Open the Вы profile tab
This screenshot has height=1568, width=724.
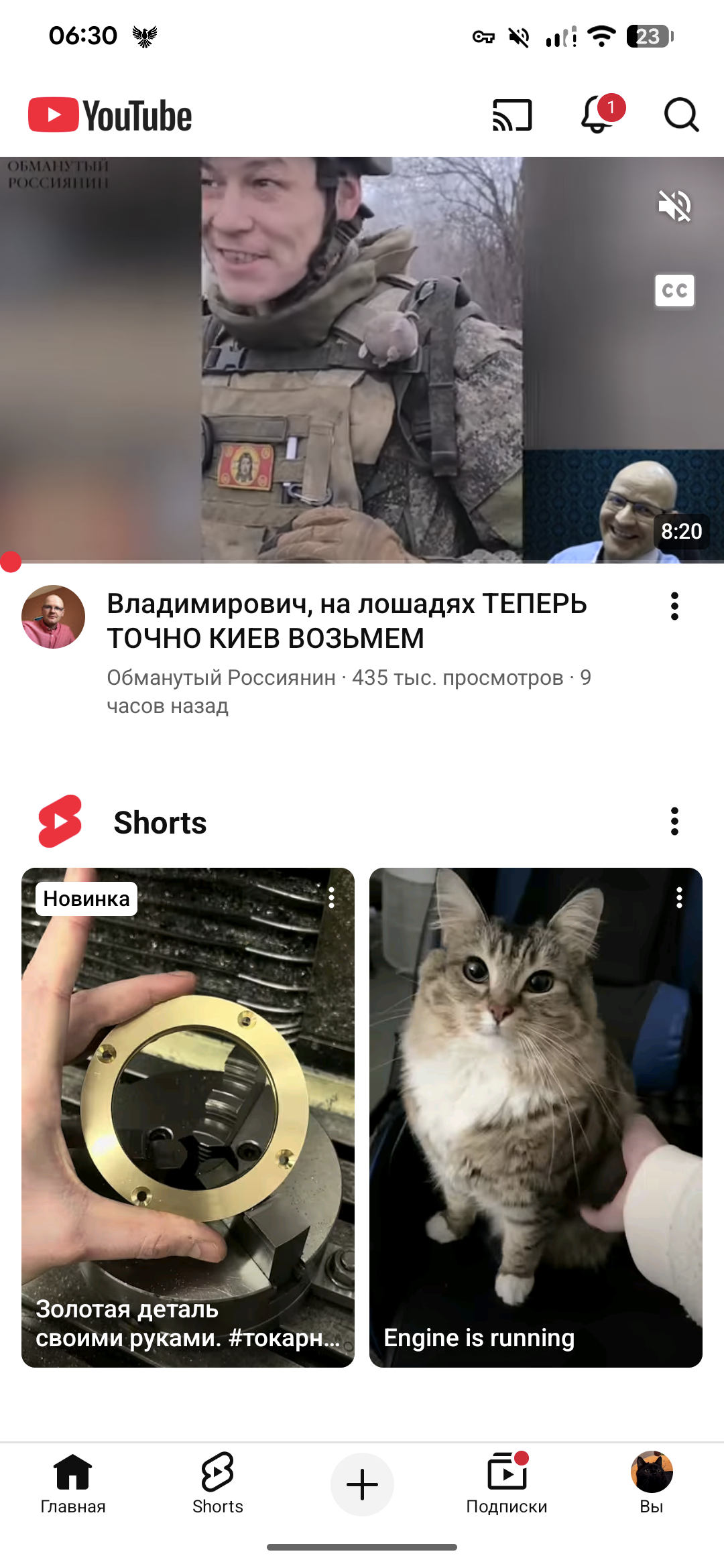(652, 1484)
